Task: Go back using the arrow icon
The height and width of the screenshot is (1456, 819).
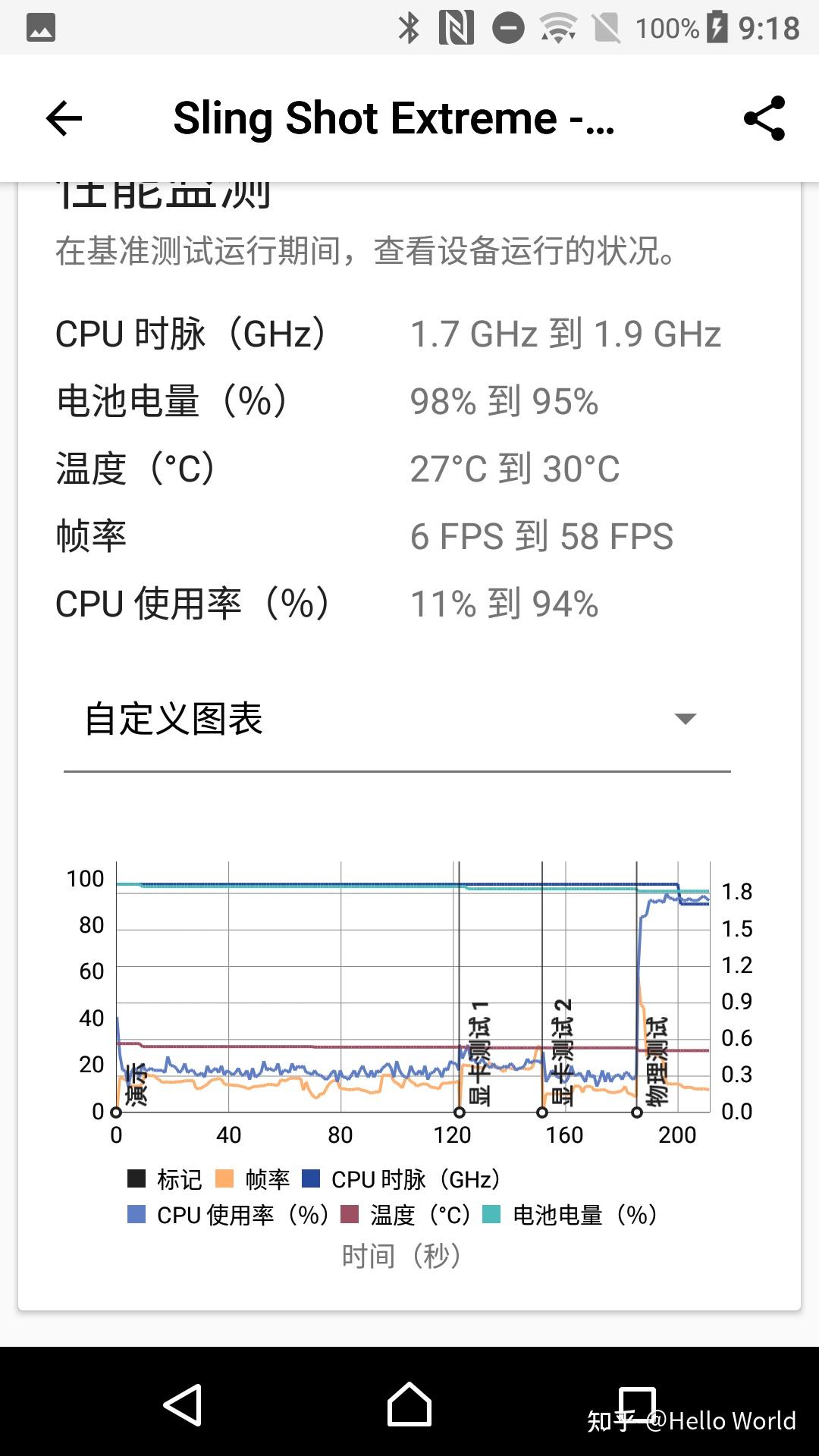Action: (64, 119)
